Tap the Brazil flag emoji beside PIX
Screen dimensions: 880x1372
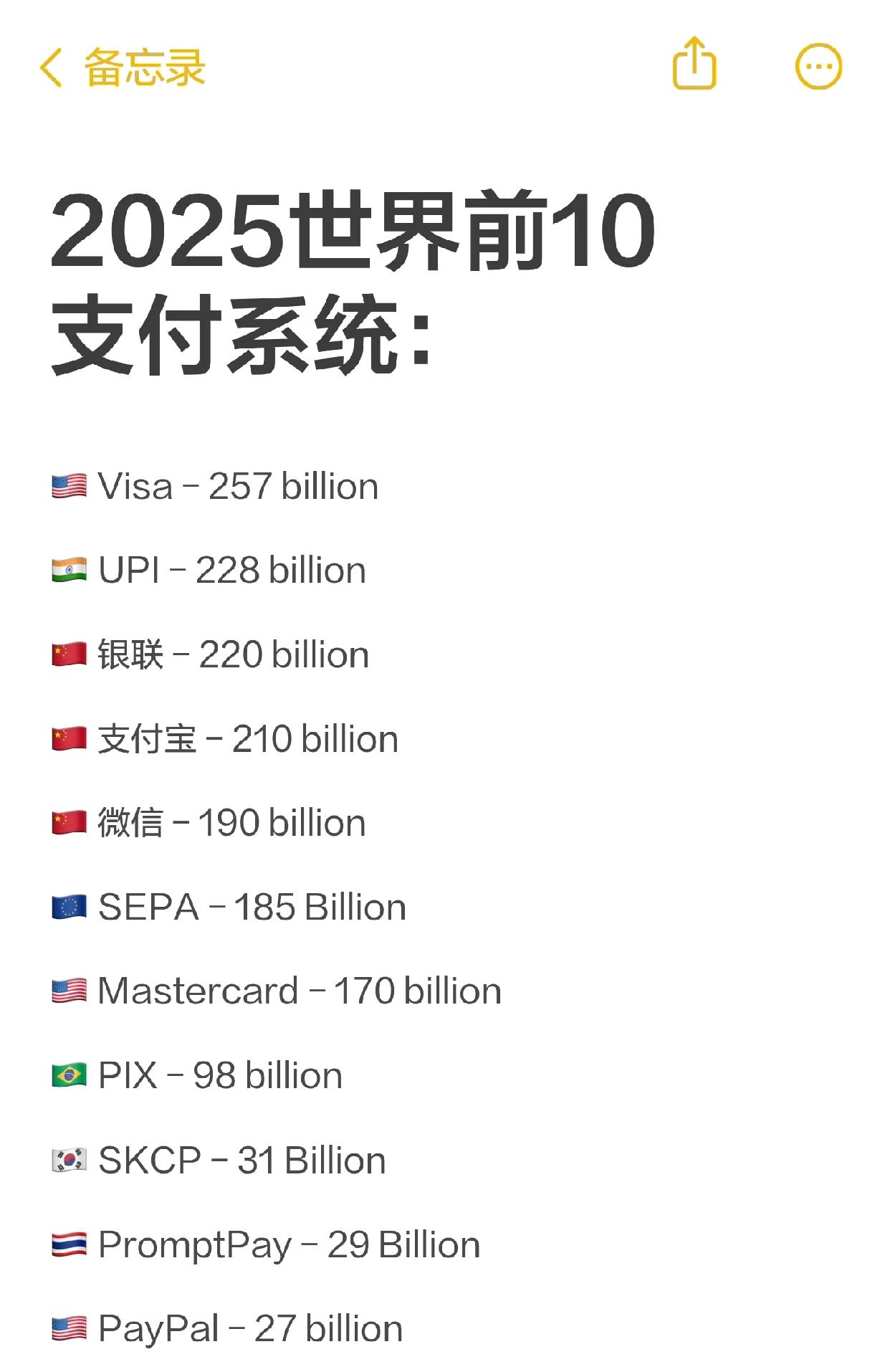point(68,1074)
